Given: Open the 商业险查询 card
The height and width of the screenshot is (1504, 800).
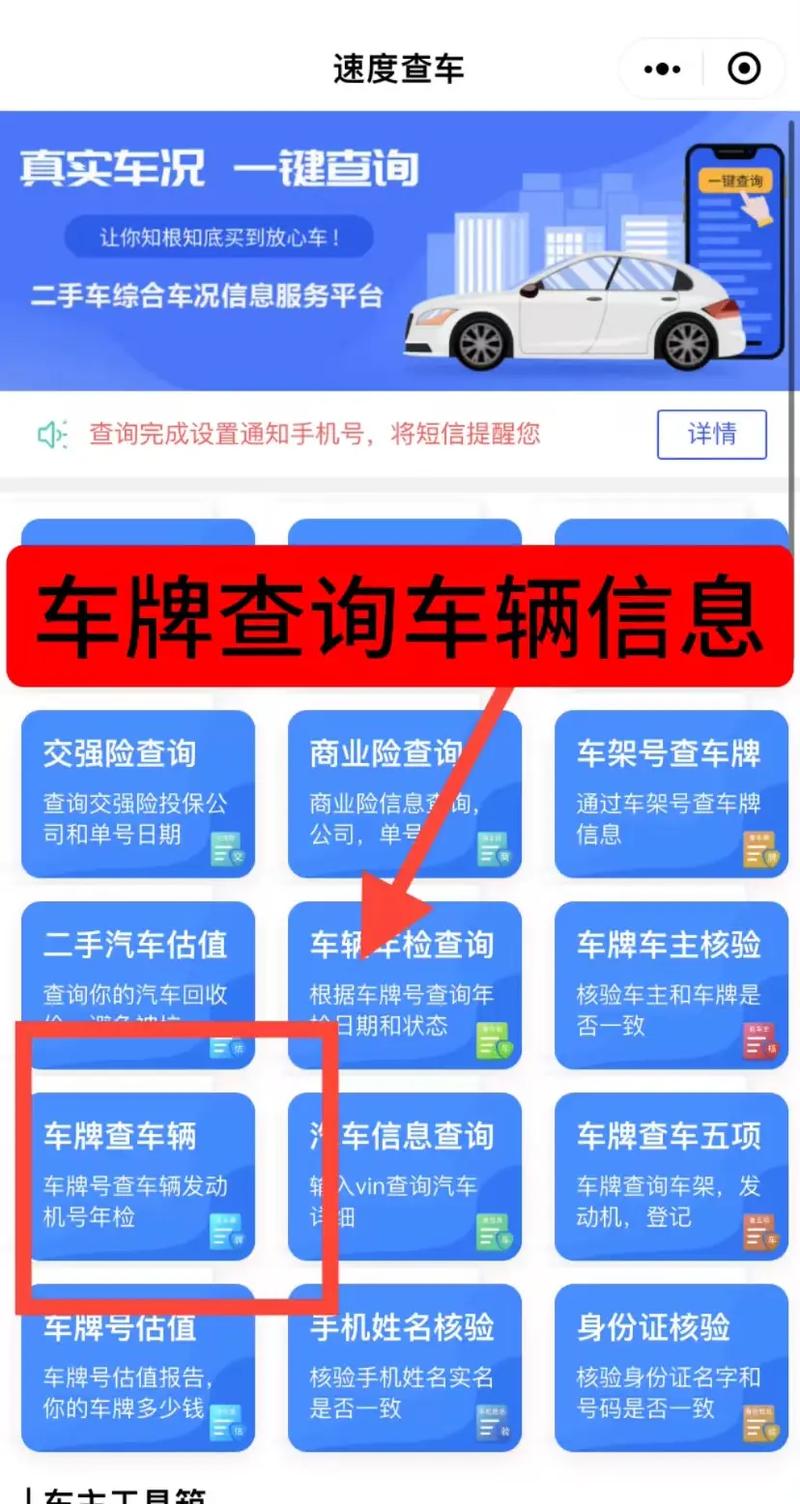Looking at the screenshot, I should click(x=404, y=793).
